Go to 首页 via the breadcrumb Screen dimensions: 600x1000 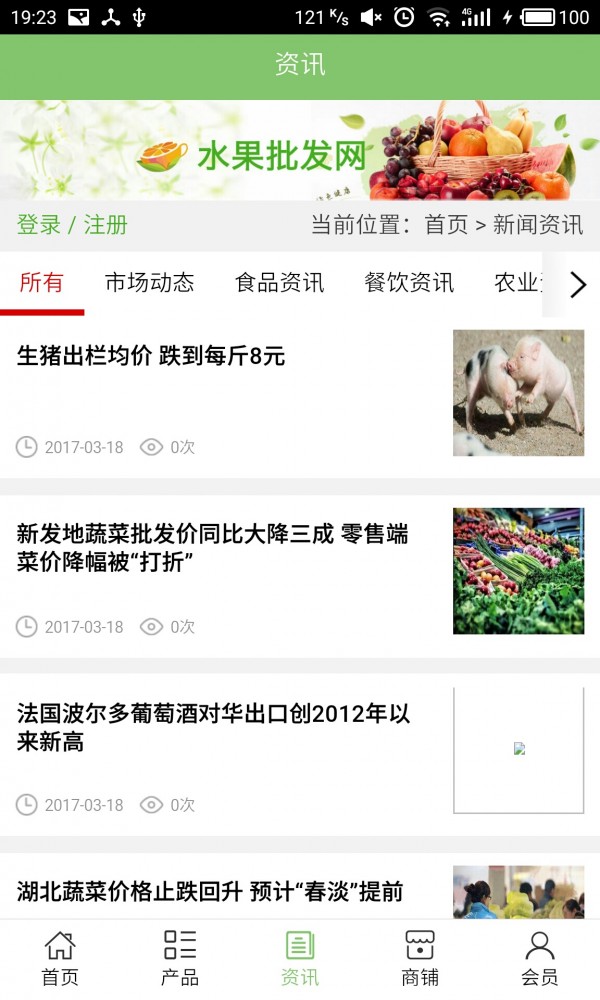tap(446, 225)
